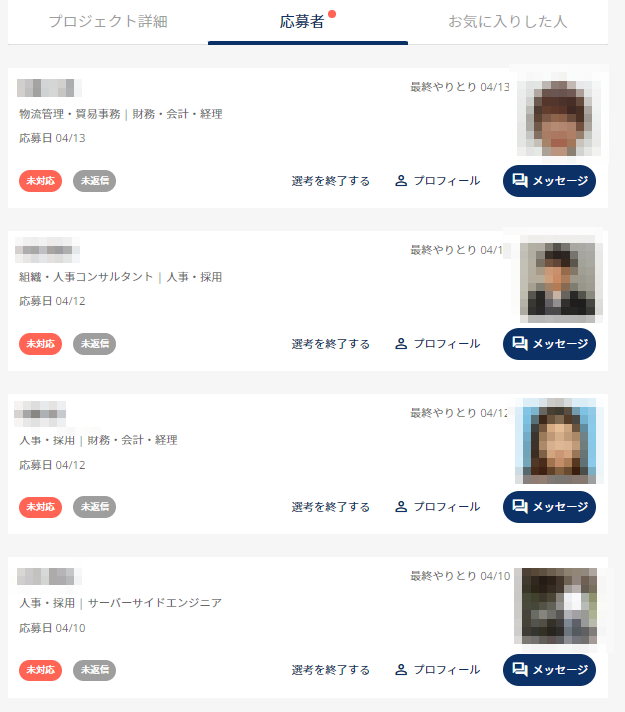This screenshot has width=625, height=712.
Task: Message the 物流管理・貿易事務 applicant
Action: pos(549,181)
